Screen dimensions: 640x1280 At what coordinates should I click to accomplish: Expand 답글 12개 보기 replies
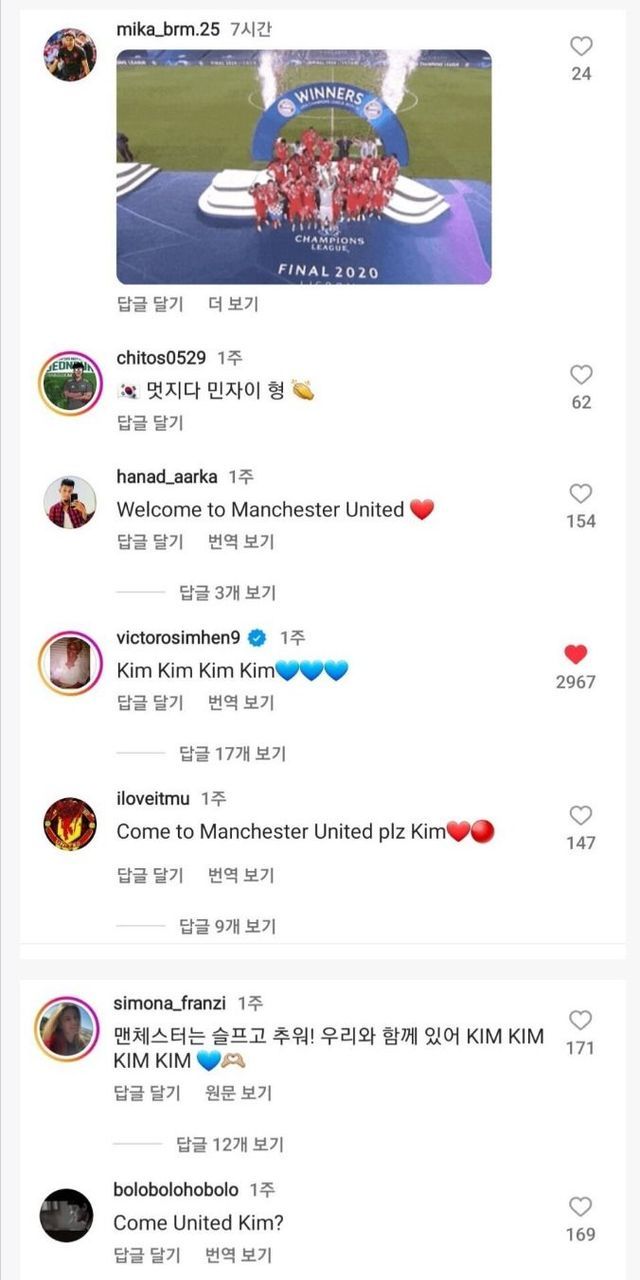(x=229, y=1144)
